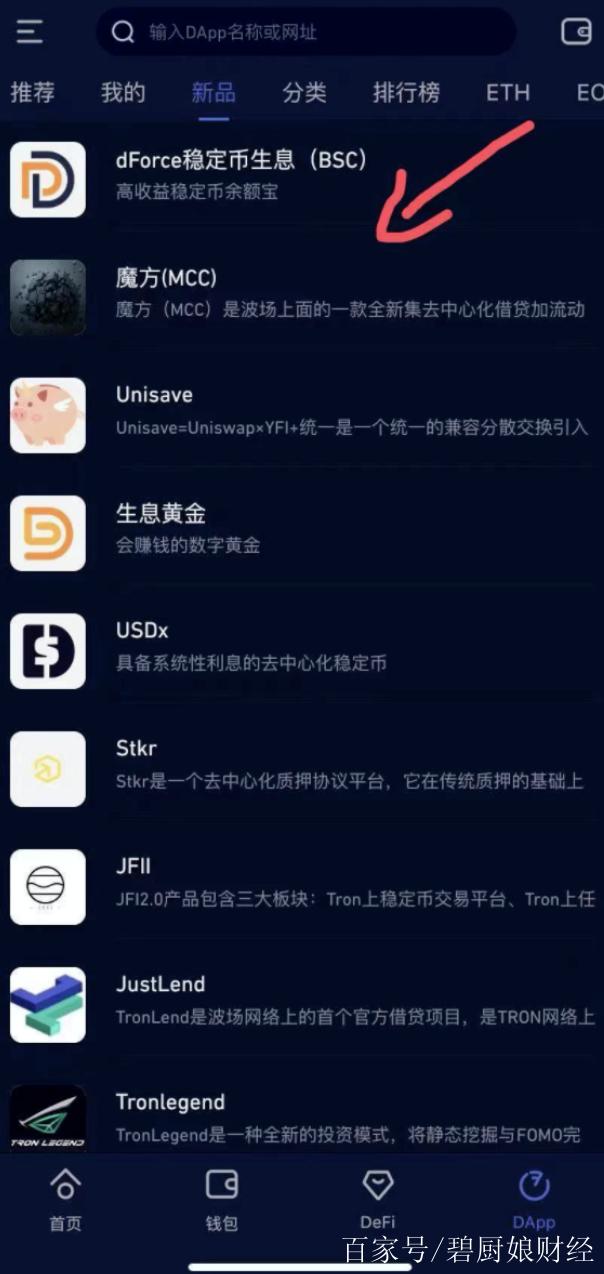Open the wallet icon beside search
This screenshot has width=604, height=1274.
click(x=576, y=32)
